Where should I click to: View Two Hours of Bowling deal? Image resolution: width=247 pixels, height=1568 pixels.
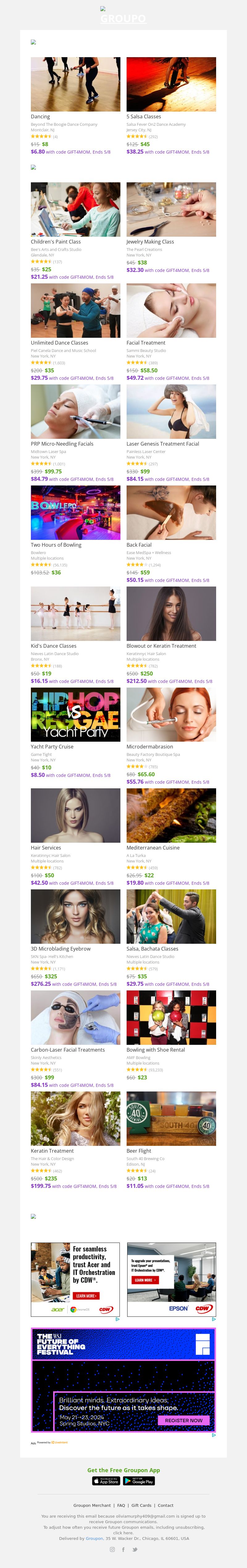[75, 513]
